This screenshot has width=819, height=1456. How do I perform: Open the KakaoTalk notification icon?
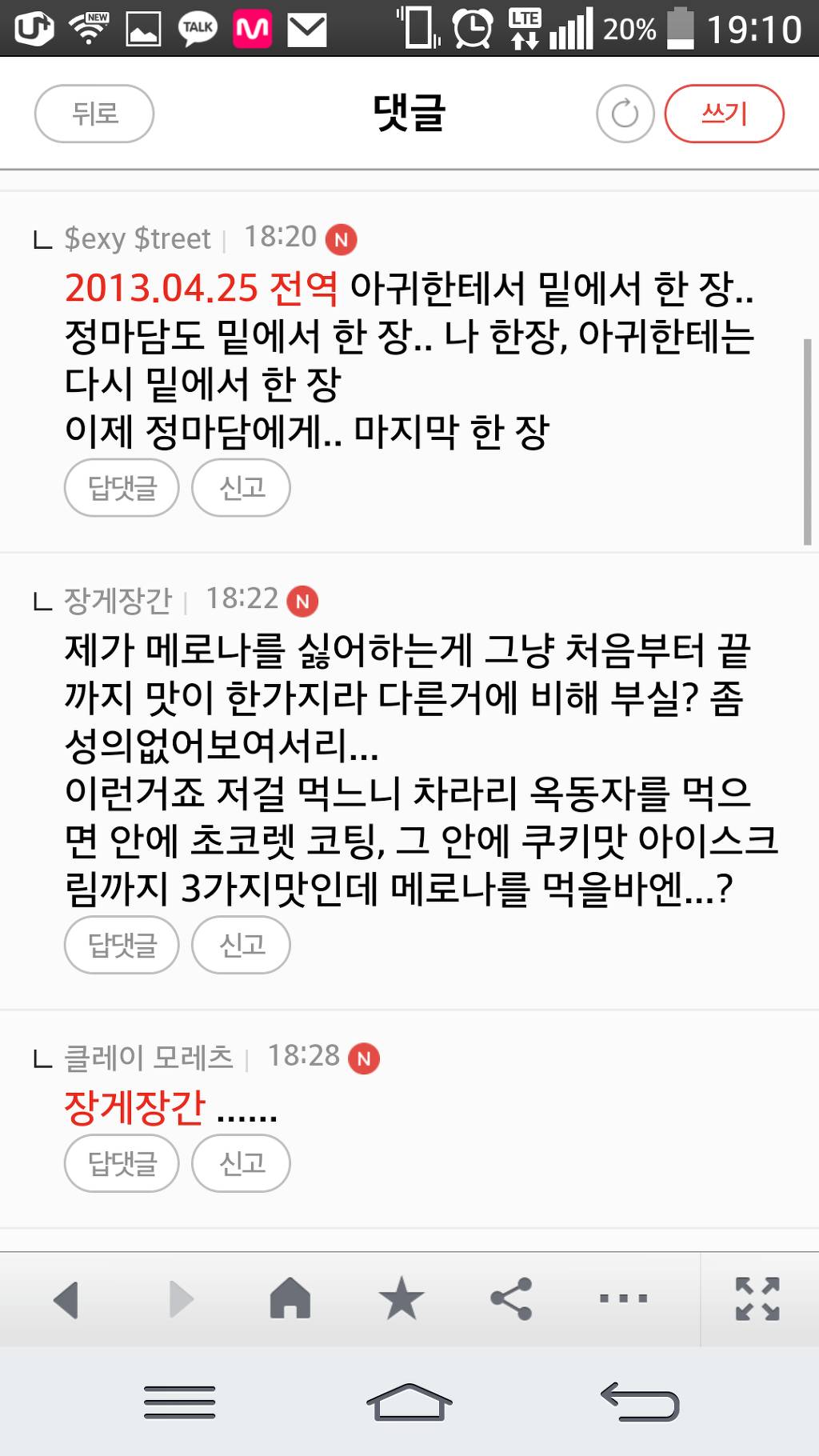tap(197, 26)
